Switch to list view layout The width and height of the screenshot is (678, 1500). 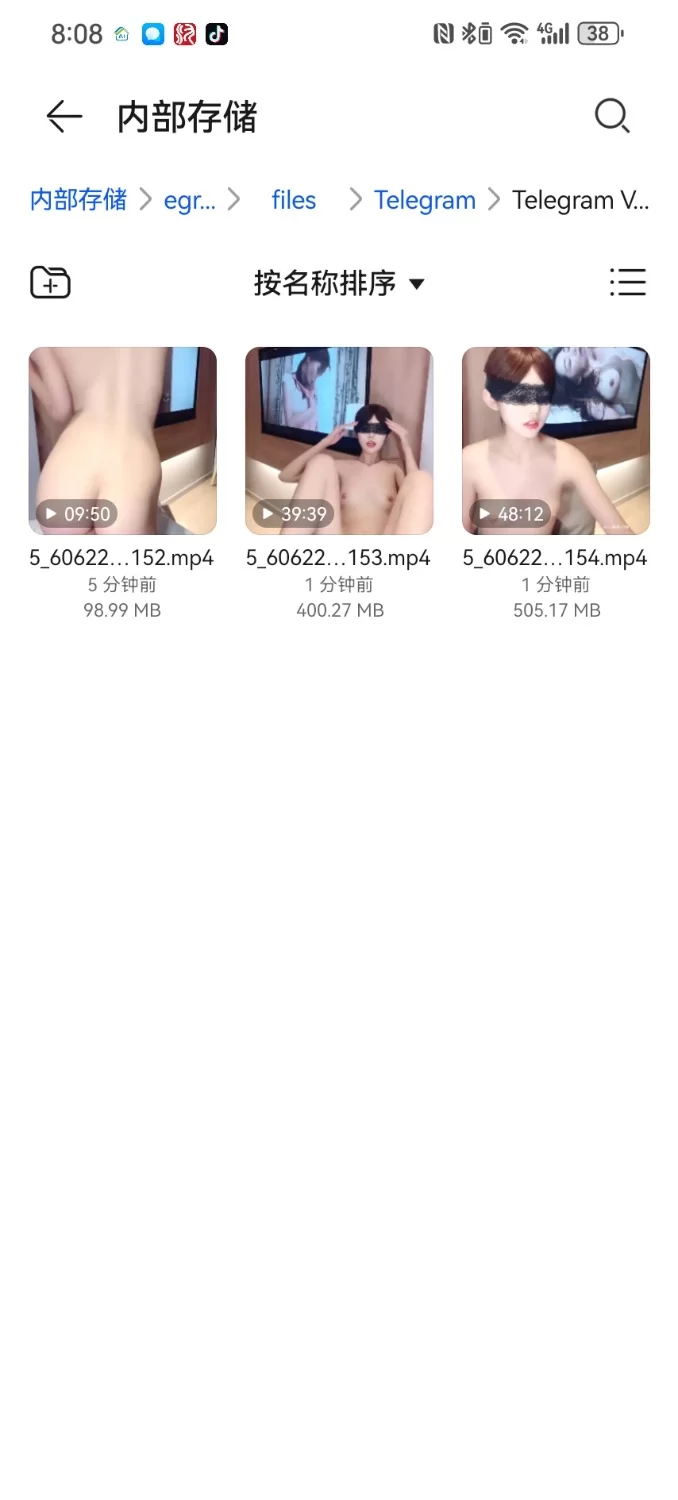(627, 283)
